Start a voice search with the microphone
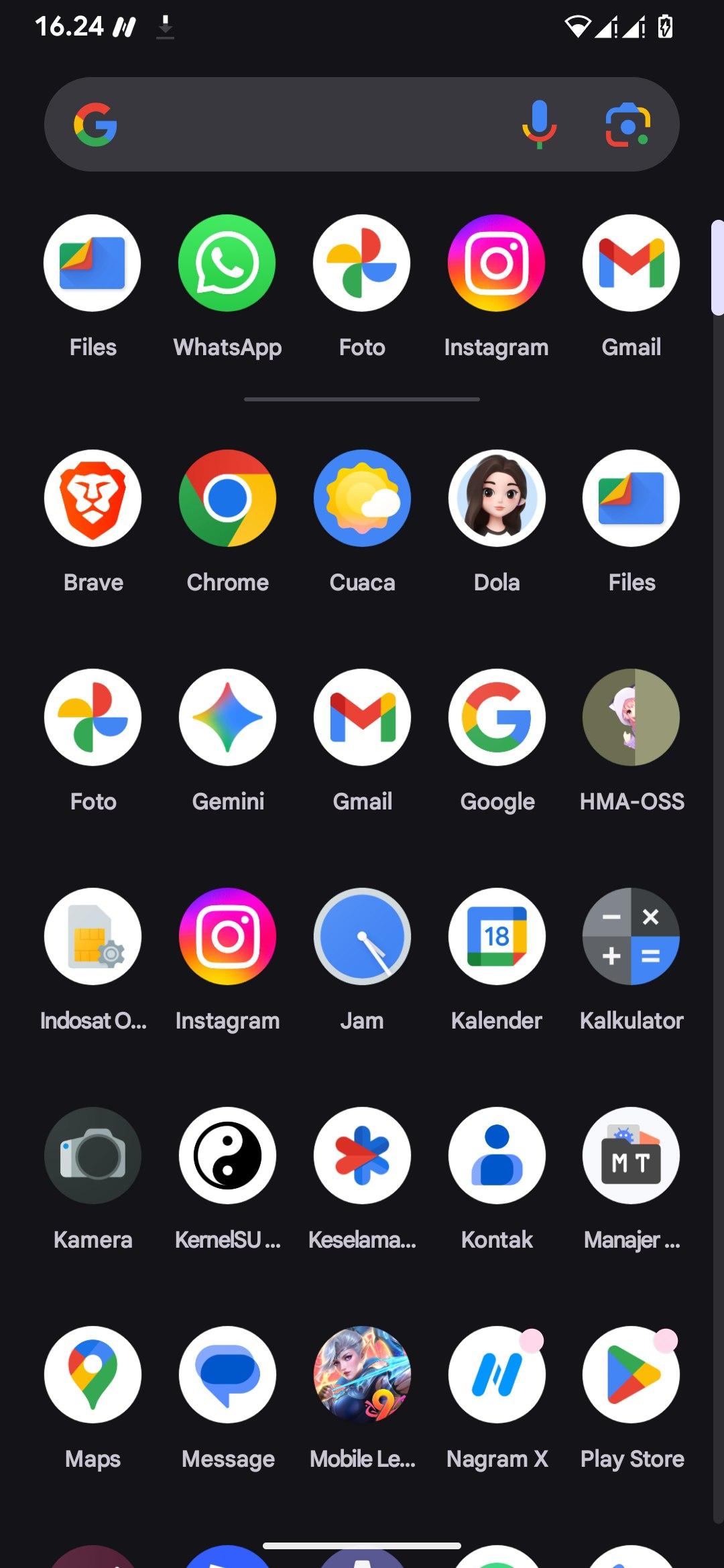Viewport: 724px width, 1568px height. pos(539,125)
